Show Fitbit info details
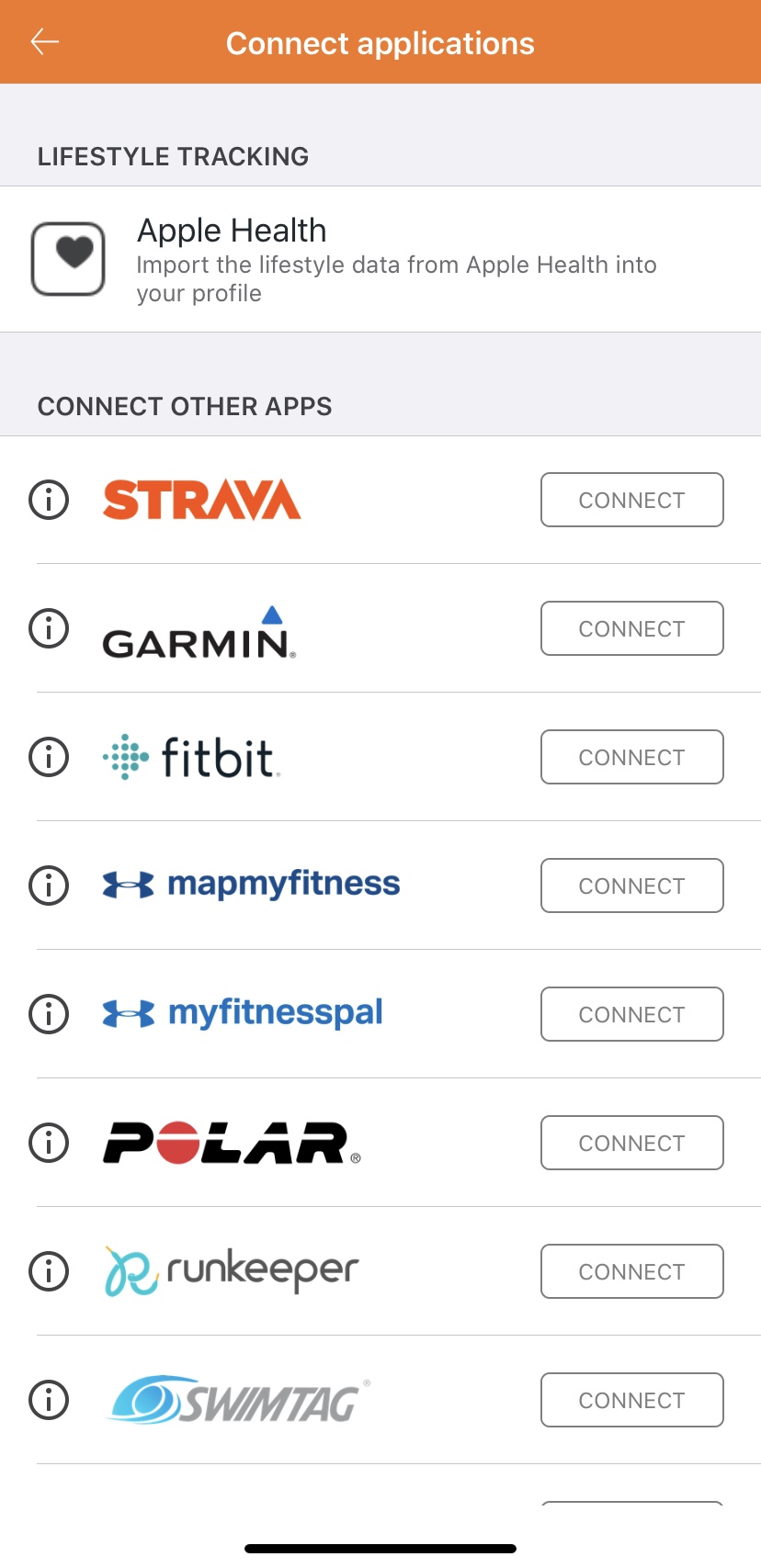This screenshot has width=761, height=1568. pyautogui.click(x=49, y=757)
